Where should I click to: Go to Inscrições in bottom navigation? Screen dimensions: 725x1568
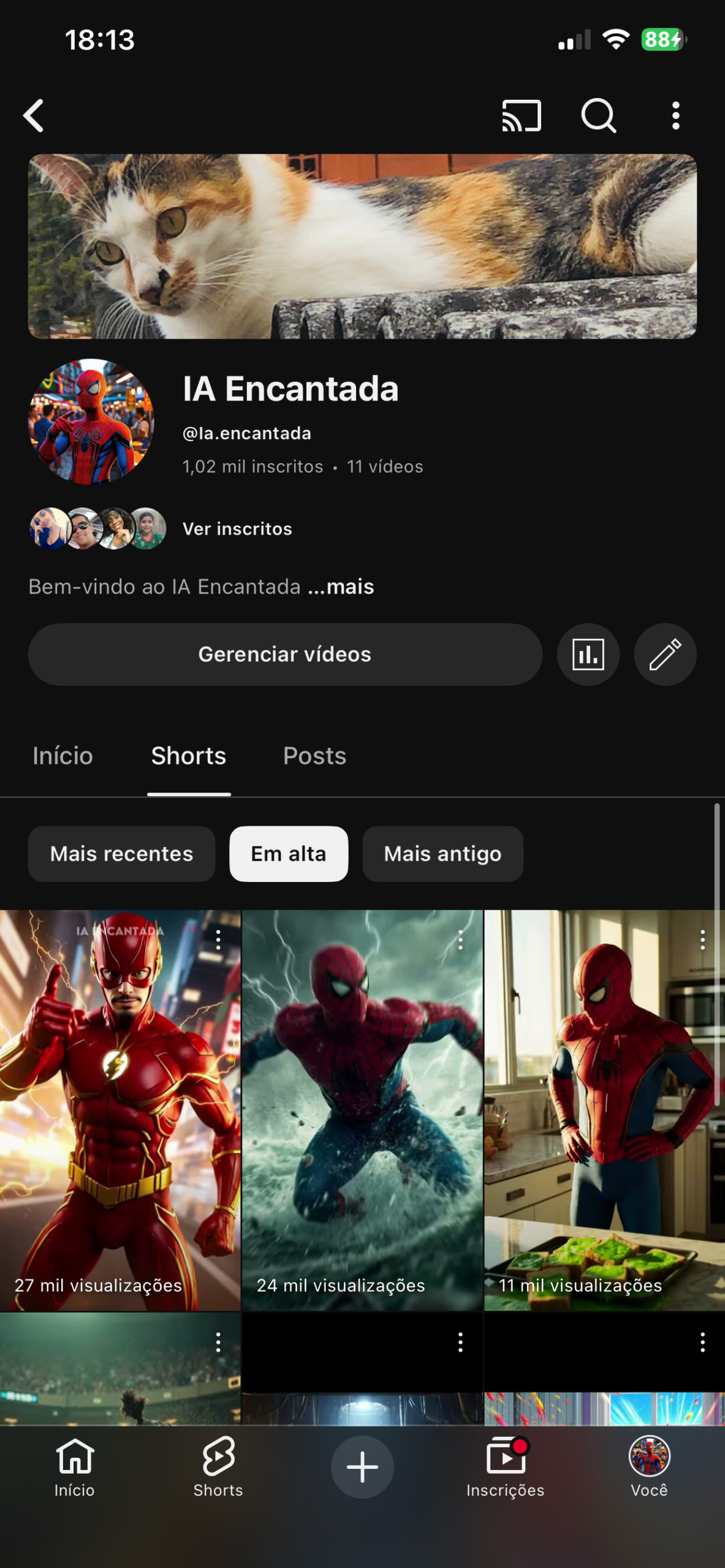pyautogui.click(x=505, y=1466)
